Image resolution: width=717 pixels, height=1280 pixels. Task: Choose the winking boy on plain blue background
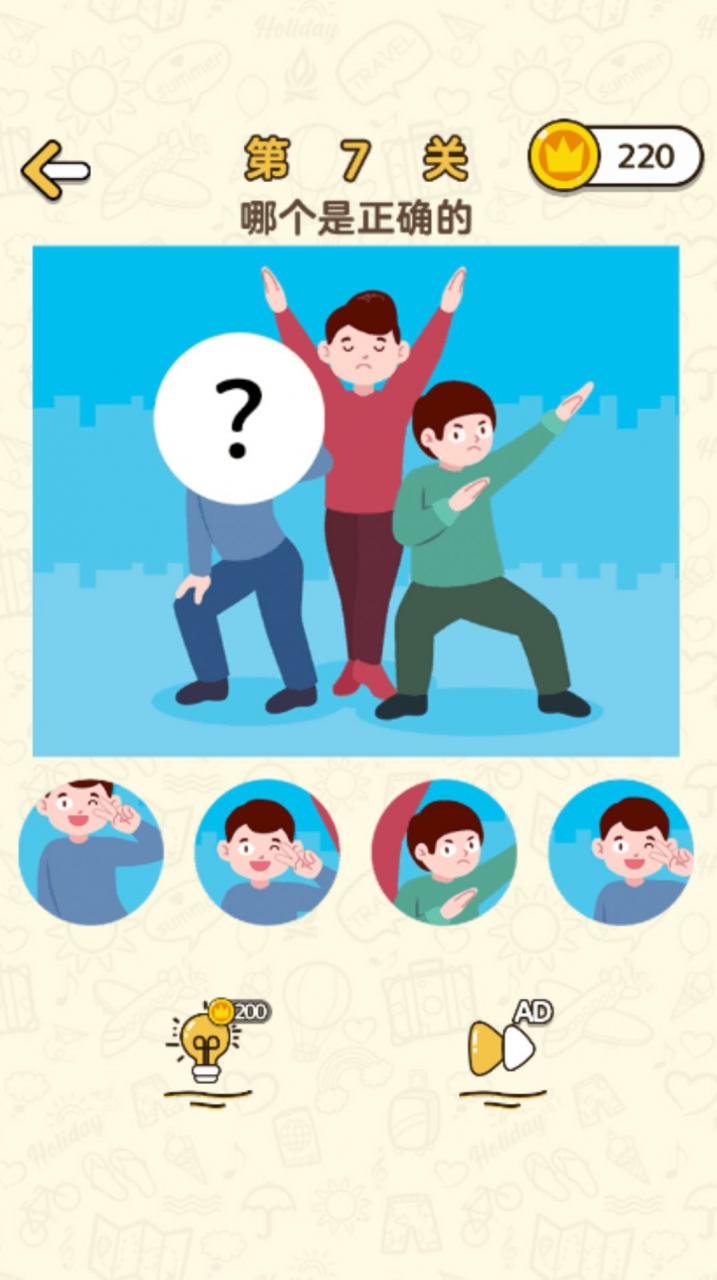621,852
